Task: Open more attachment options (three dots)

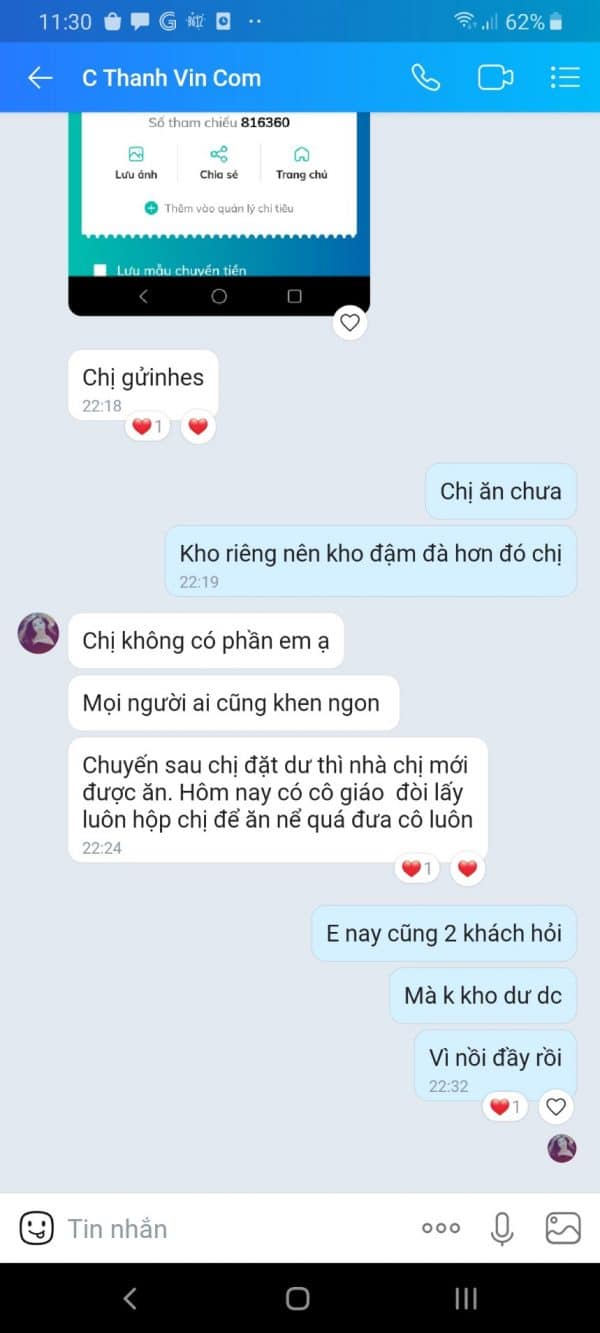Action: [441, 1228]
